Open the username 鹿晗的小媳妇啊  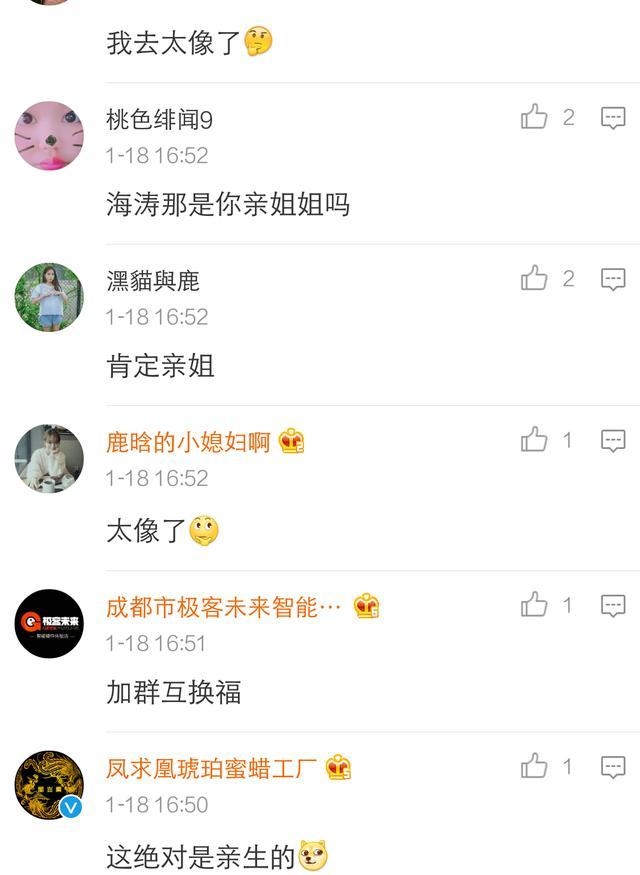point(188,442)
